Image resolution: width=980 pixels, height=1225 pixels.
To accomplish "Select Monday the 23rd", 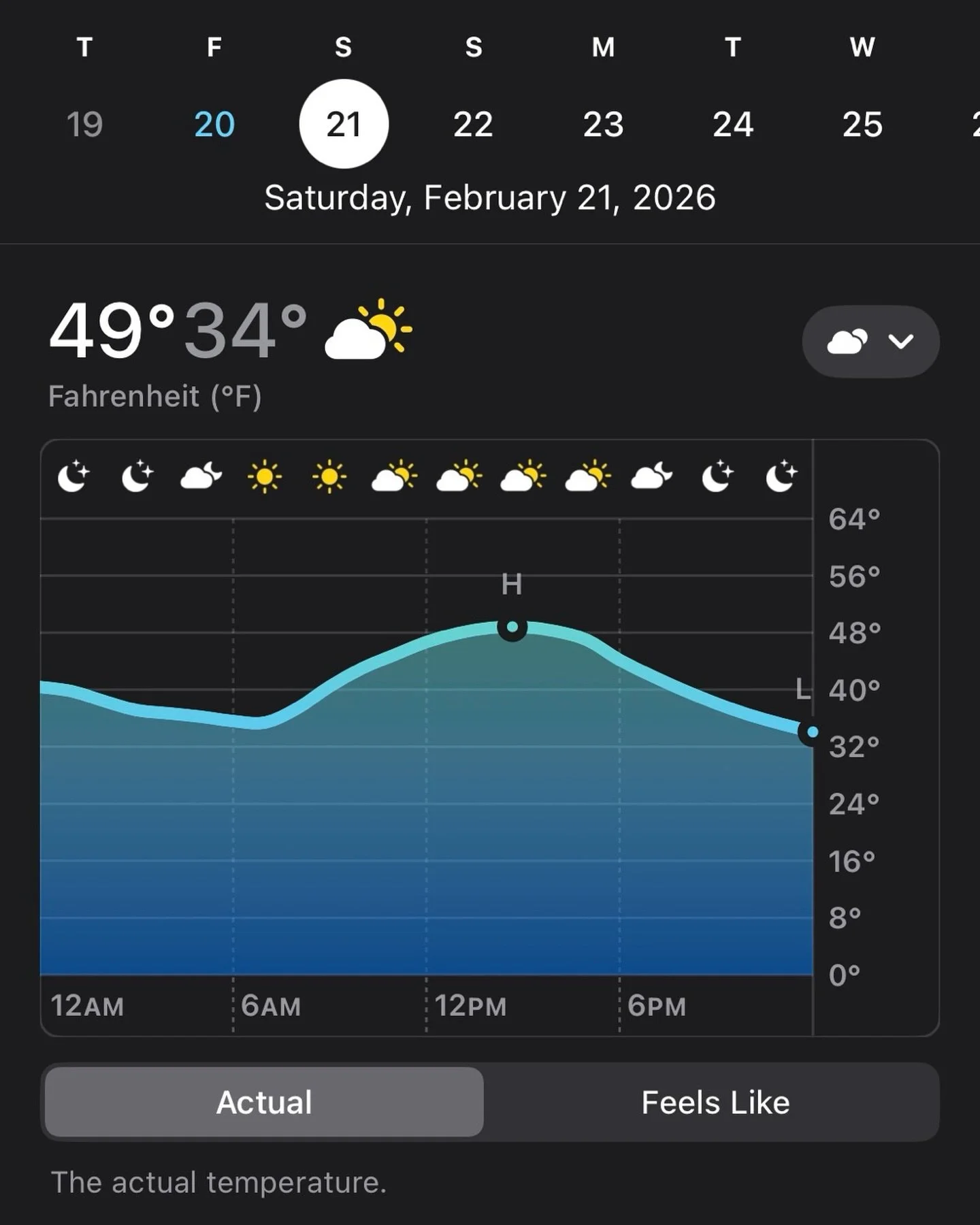I will (x=603, y=125).
